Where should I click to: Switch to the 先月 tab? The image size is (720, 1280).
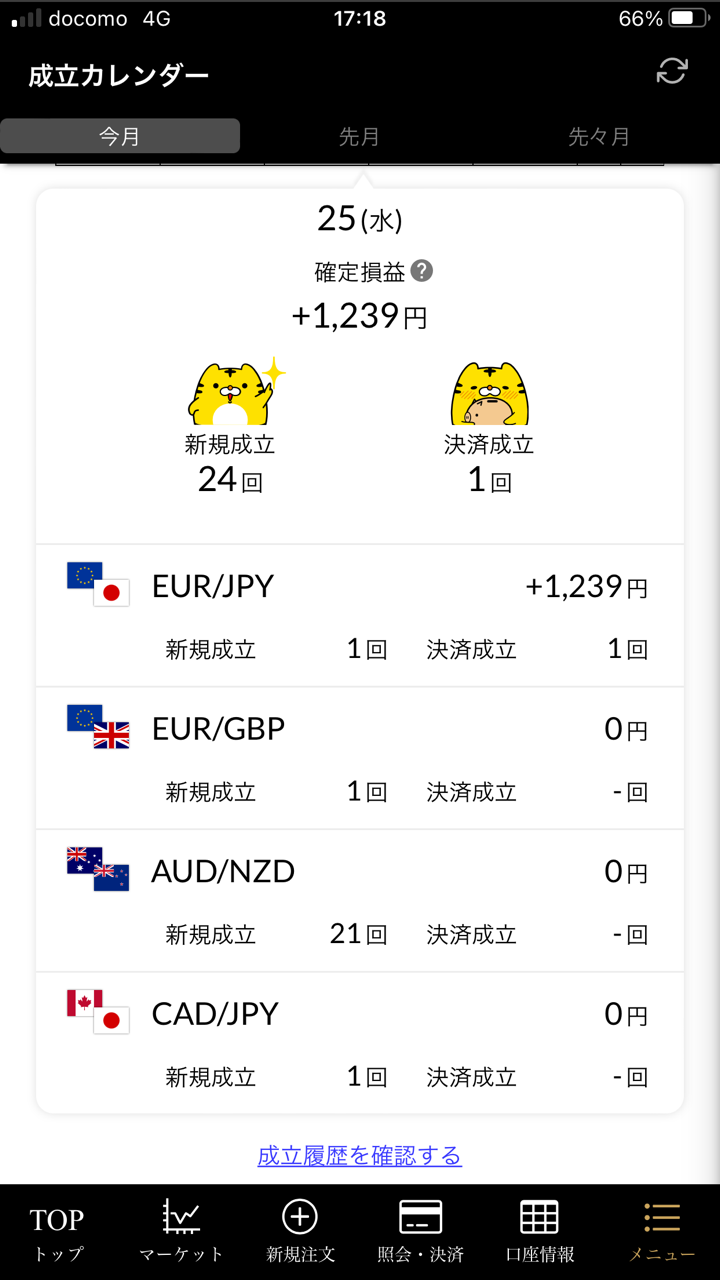[359, 136]
